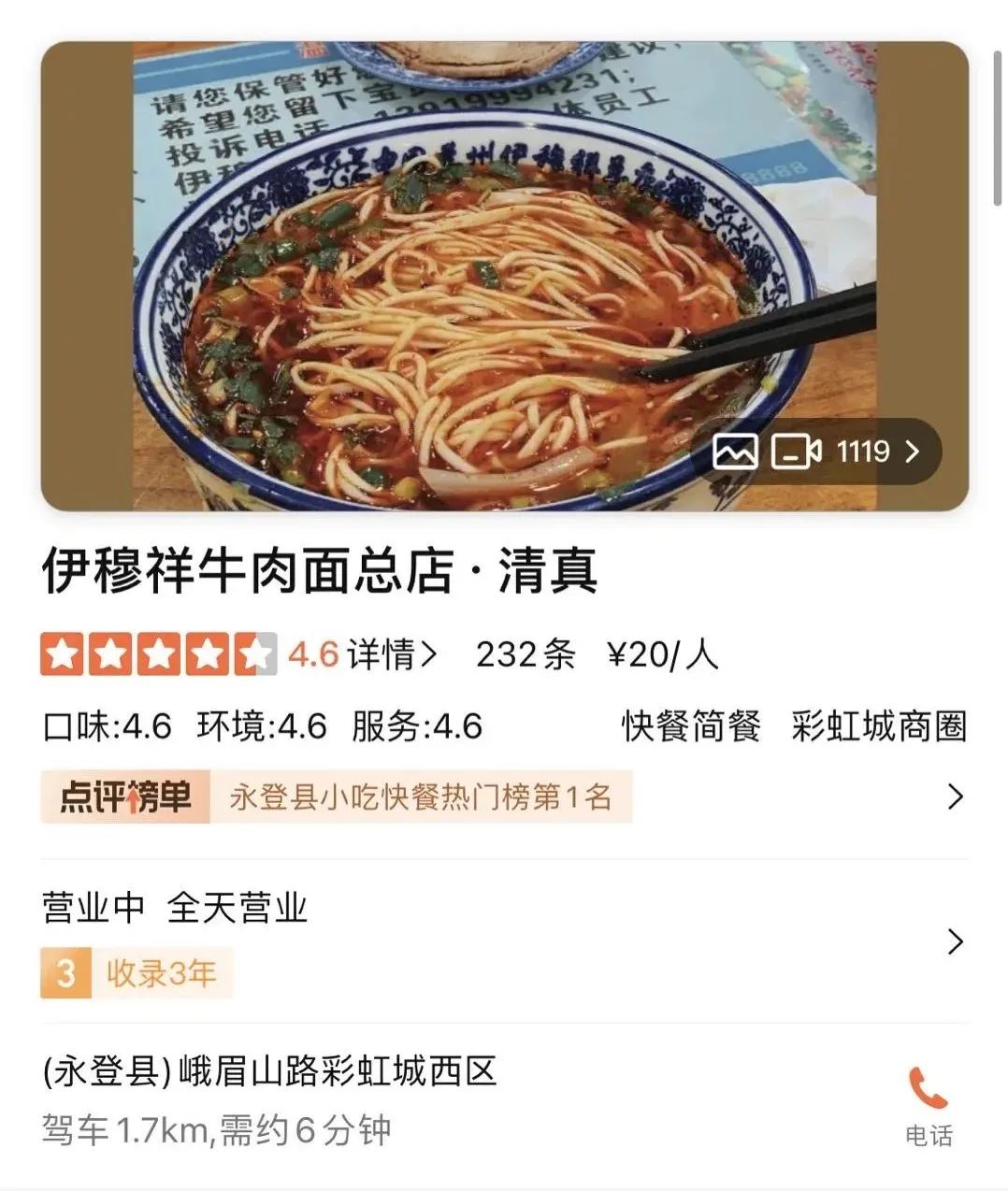The image size is (1008, 1191).
Task: Expand the ranking list with its right chevron
Action: [x=954, y=796]
